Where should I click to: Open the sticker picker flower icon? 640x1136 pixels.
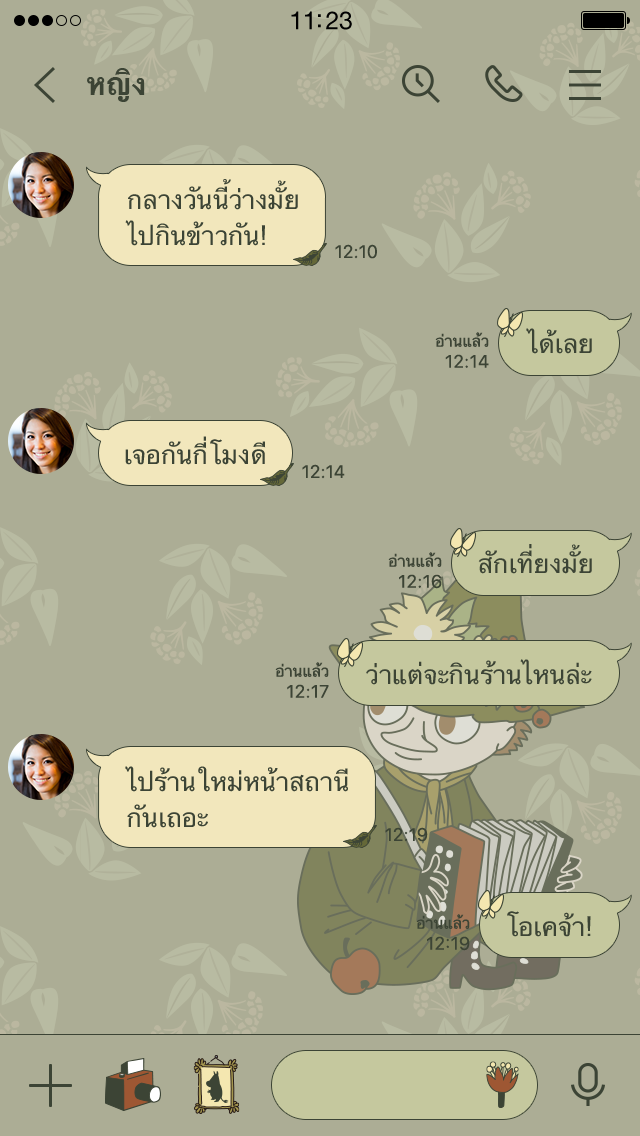point(502,1085)
